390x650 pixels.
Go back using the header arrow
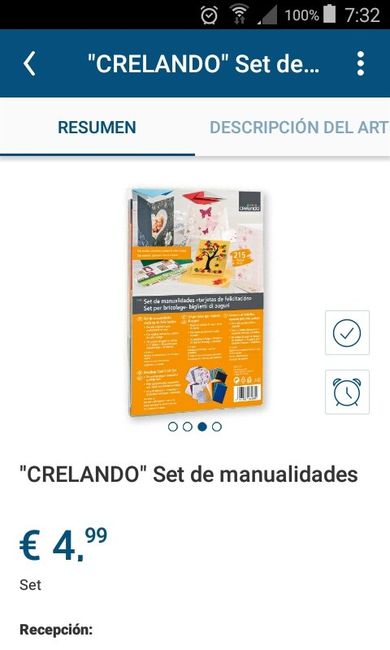29,64
